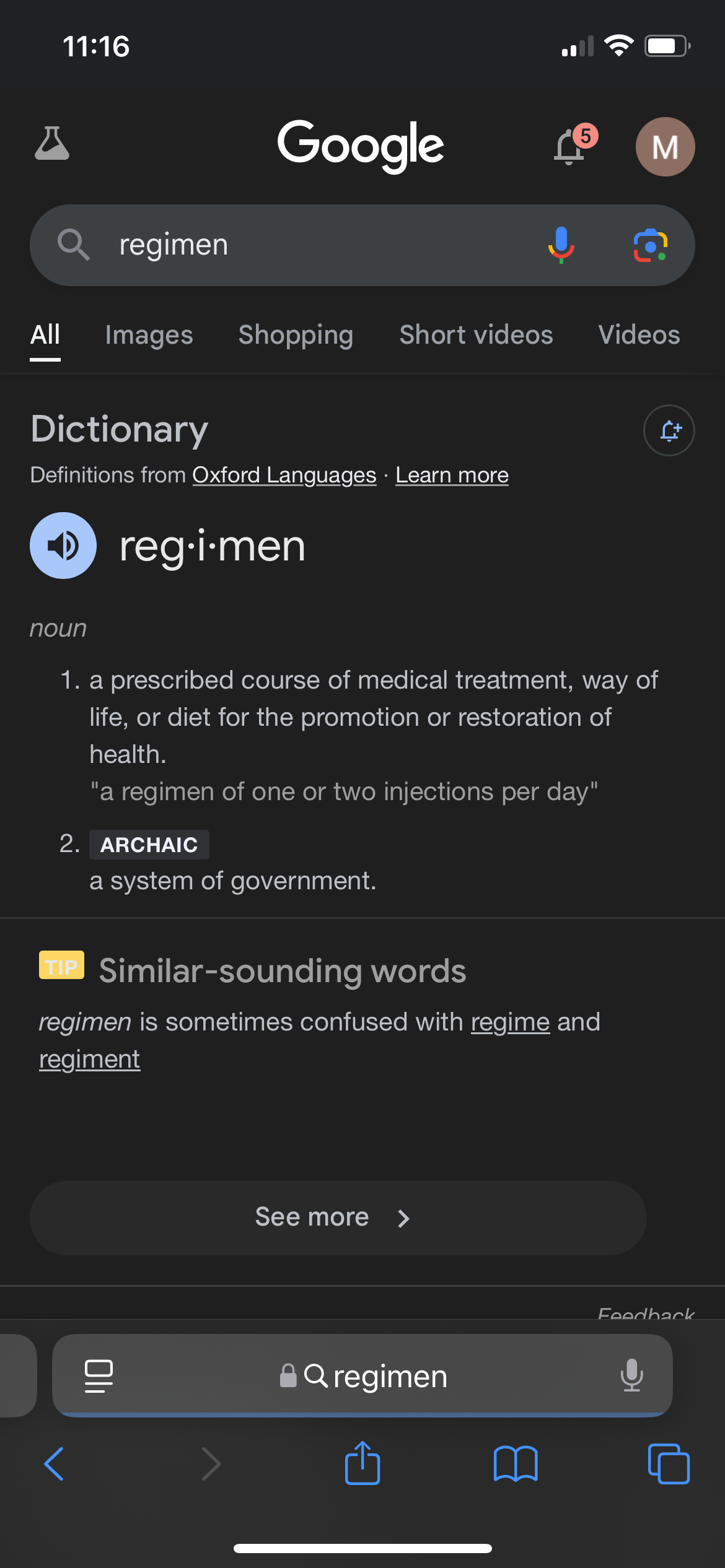Open the Learn more link
The width and height of the screenshot is (725, 1568).
[x=452, y=475]
